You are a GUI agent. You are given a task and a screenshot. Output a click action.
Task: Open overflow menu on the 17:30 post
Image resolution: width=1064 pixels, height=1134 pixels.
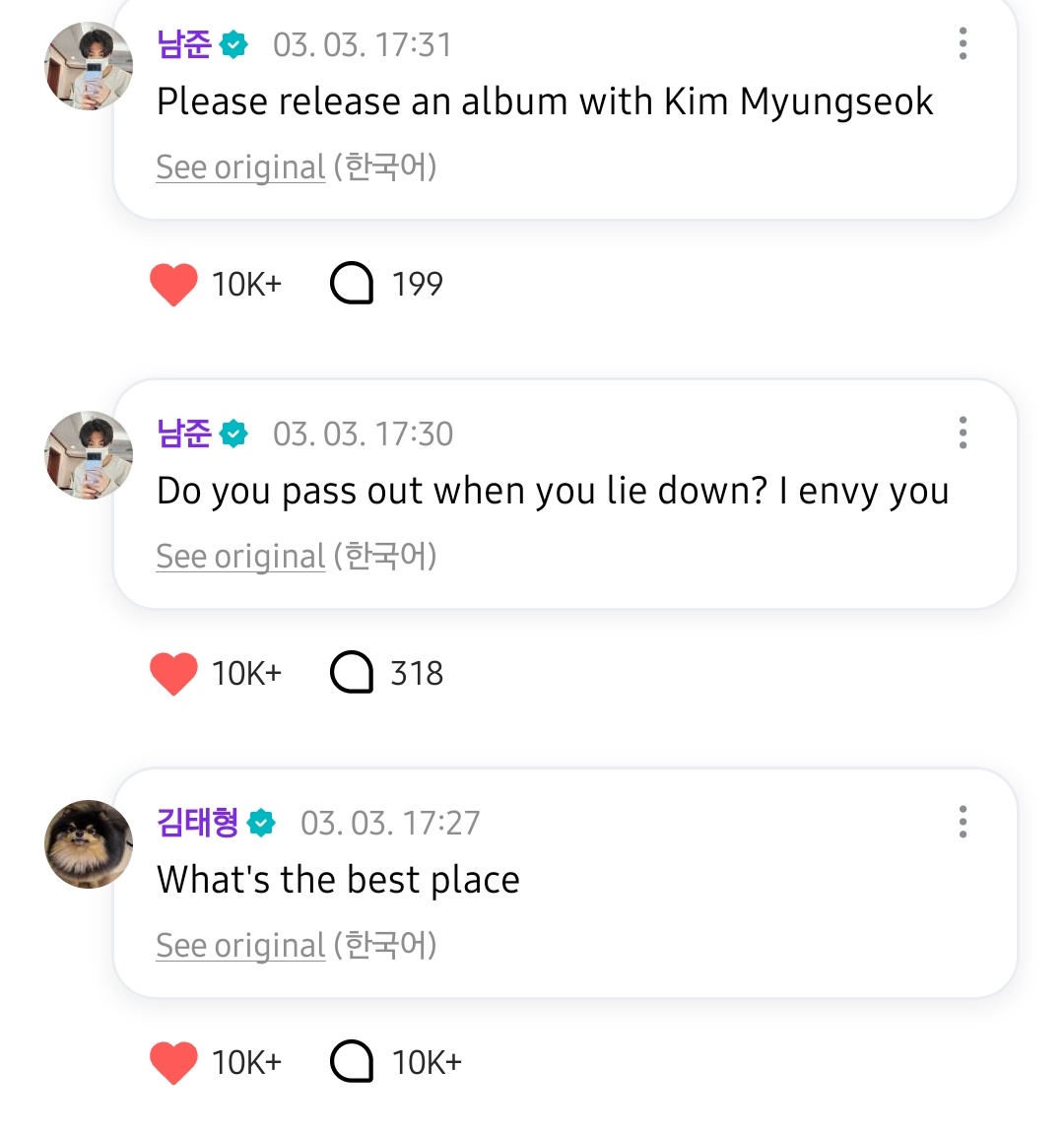coord(963,433)
